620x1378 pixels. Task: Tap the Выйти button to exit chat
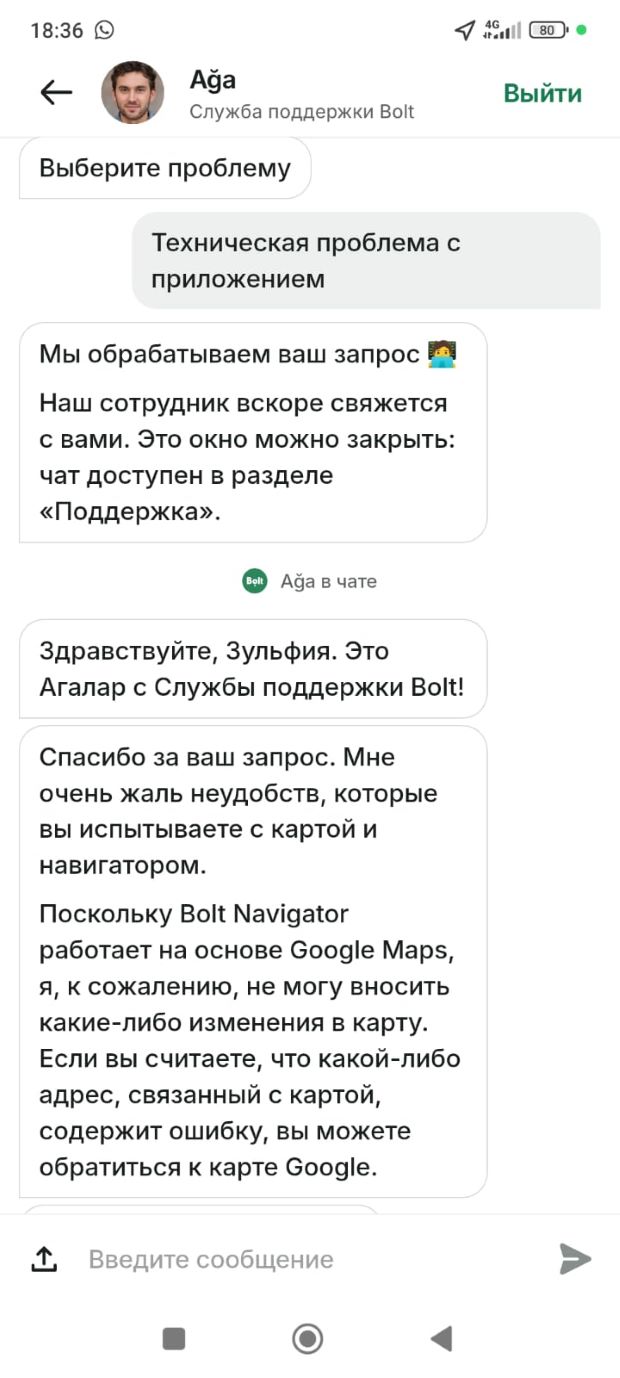pyautogui.click(x=542, y=93)
